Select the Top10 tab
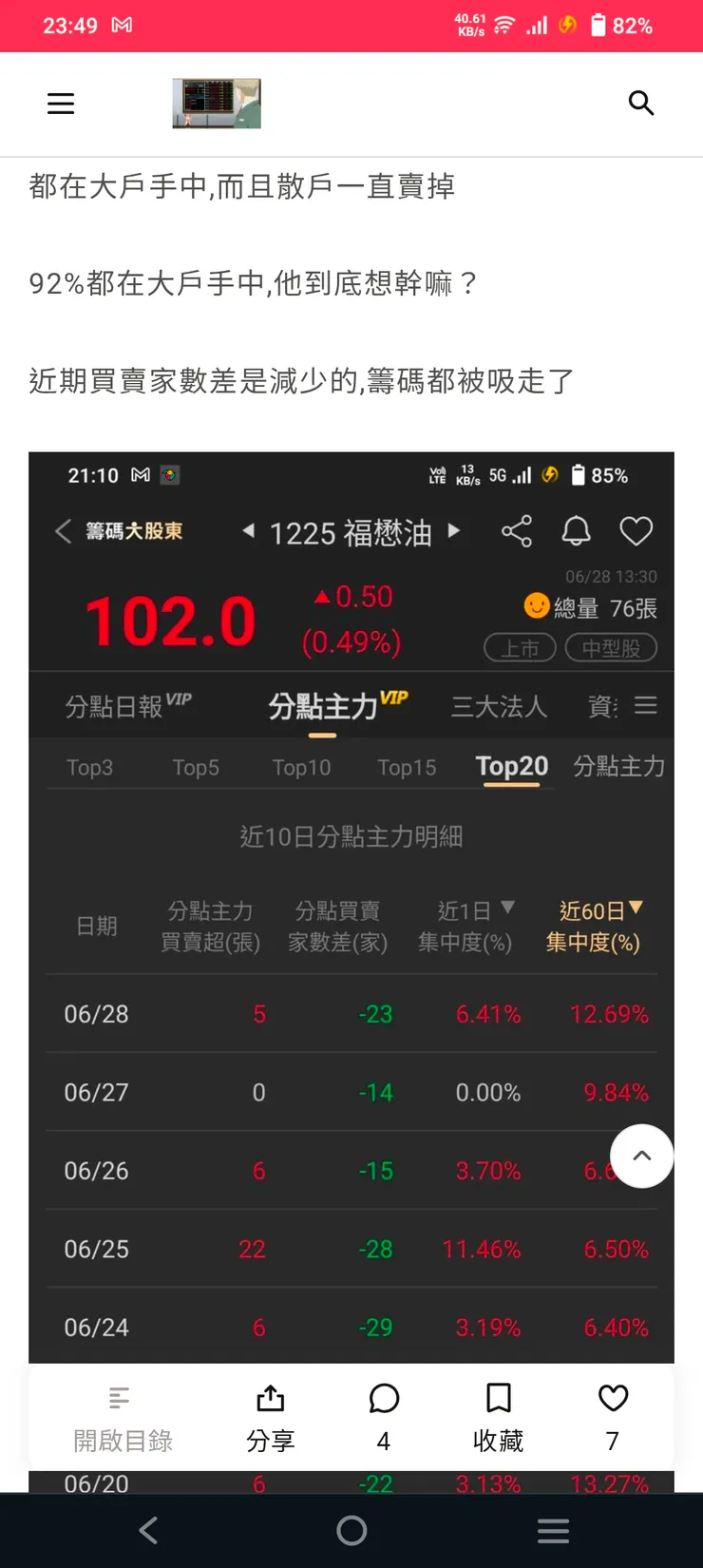This screenshot has width=703, height=1568. 301,766
